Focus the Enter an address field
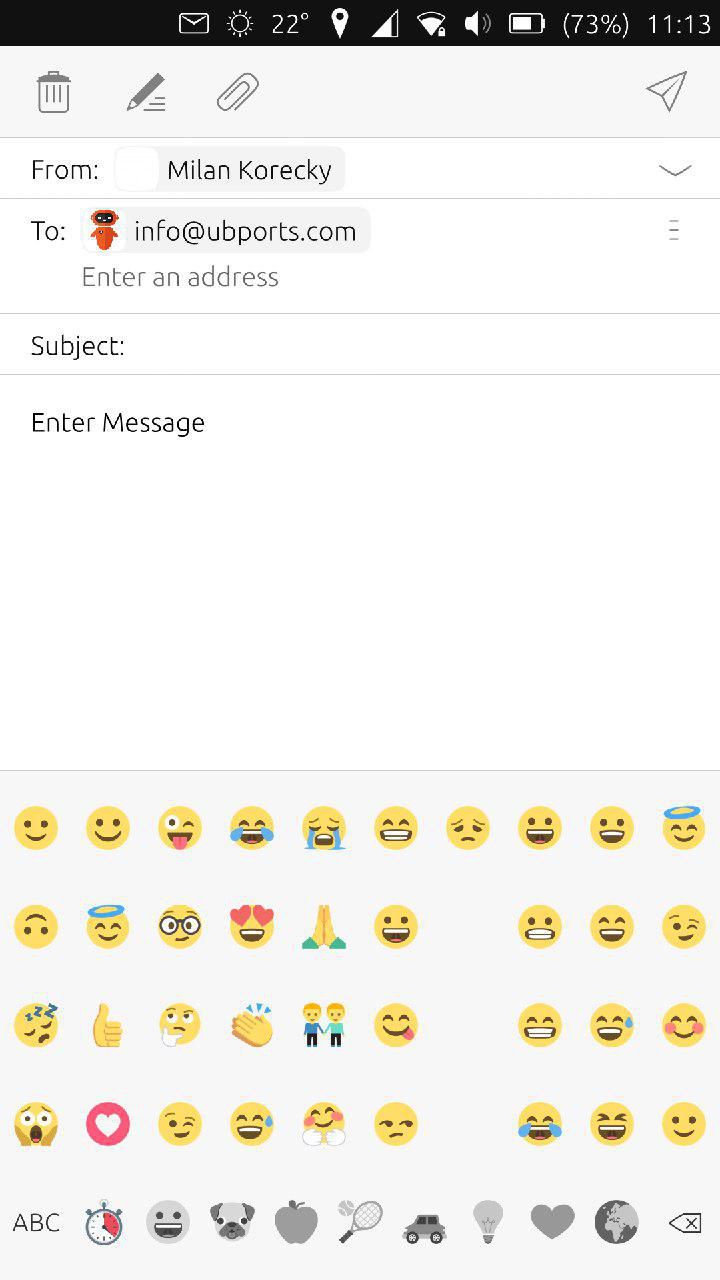This screenshot has width=720, height=1280. [x=300, y=277]
